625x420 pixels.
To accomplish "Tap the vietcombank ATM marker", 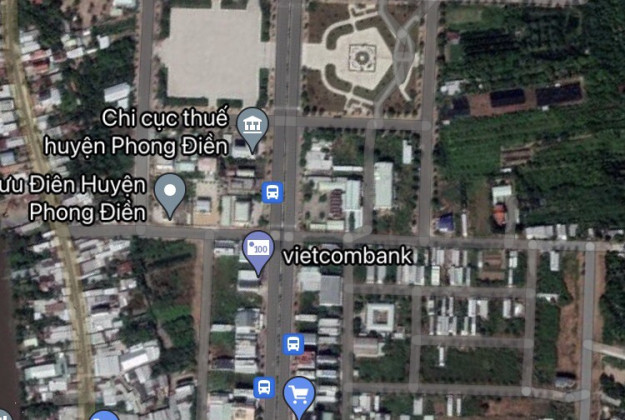I will [x=258, y=248].
